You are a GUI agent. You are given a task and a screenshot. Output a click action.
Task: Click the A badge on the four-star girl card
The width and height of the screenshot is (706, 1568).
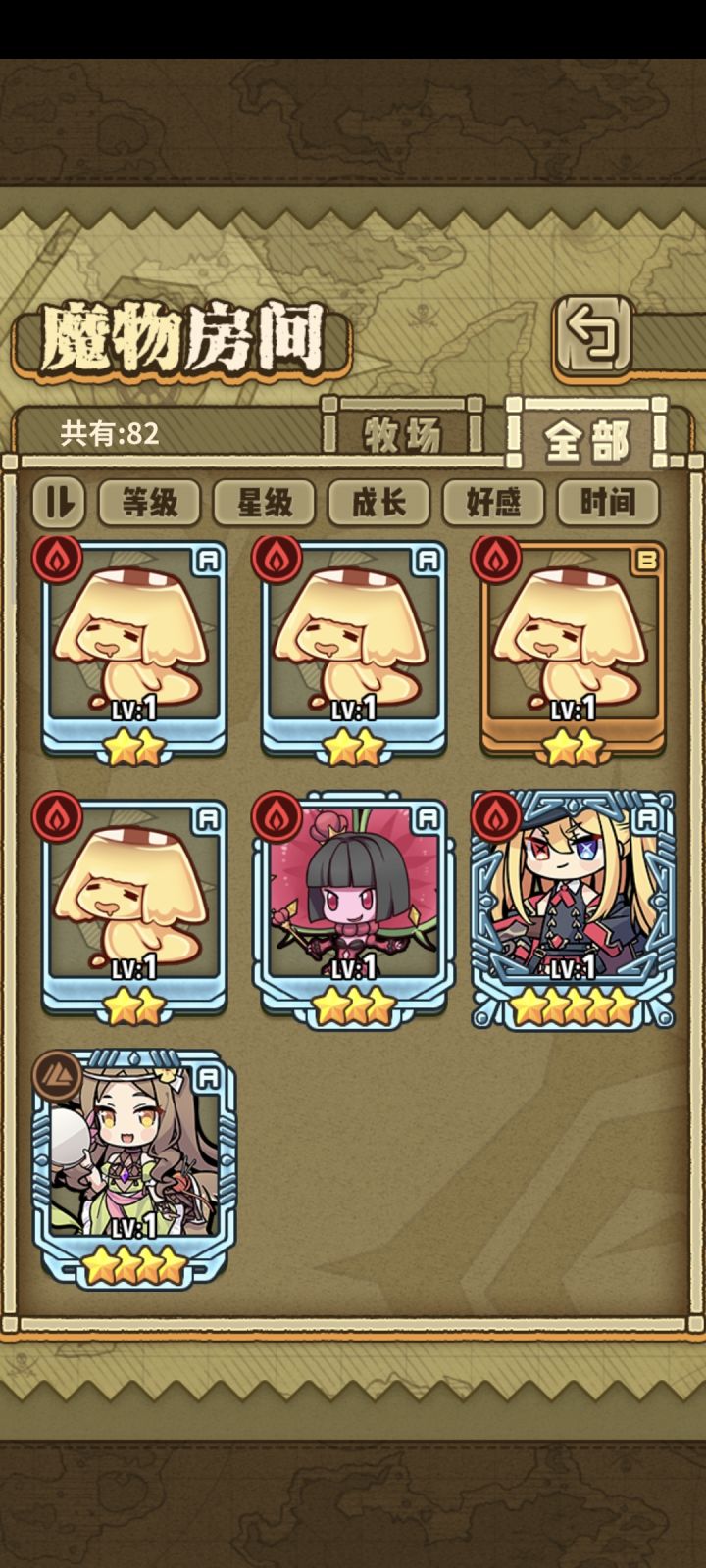pyautogui.click(x=210, y=1077)
